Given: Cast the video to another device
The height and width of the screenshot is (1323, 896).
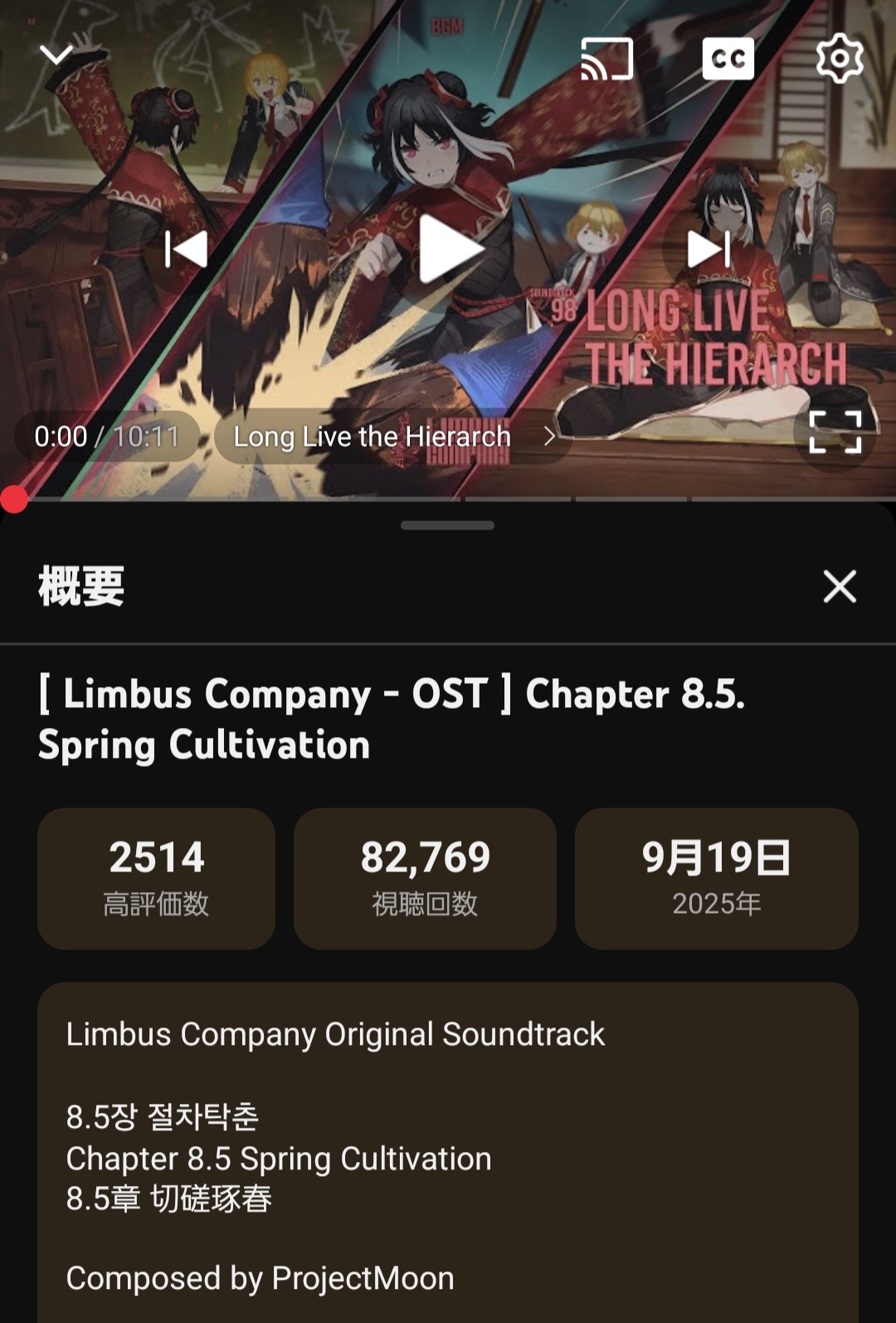Looking at the screenshot, I should point(607,59).
